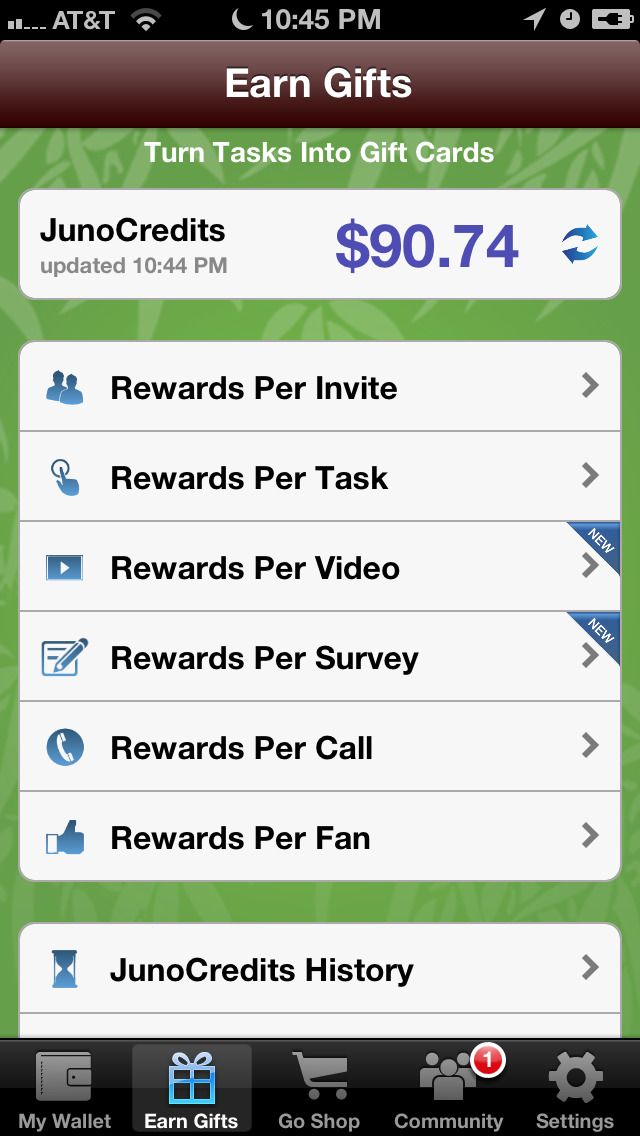Viewport: 640px width, 1136px height.
Task: Refresh the JunoCredits balance
Action: point(579,245)
